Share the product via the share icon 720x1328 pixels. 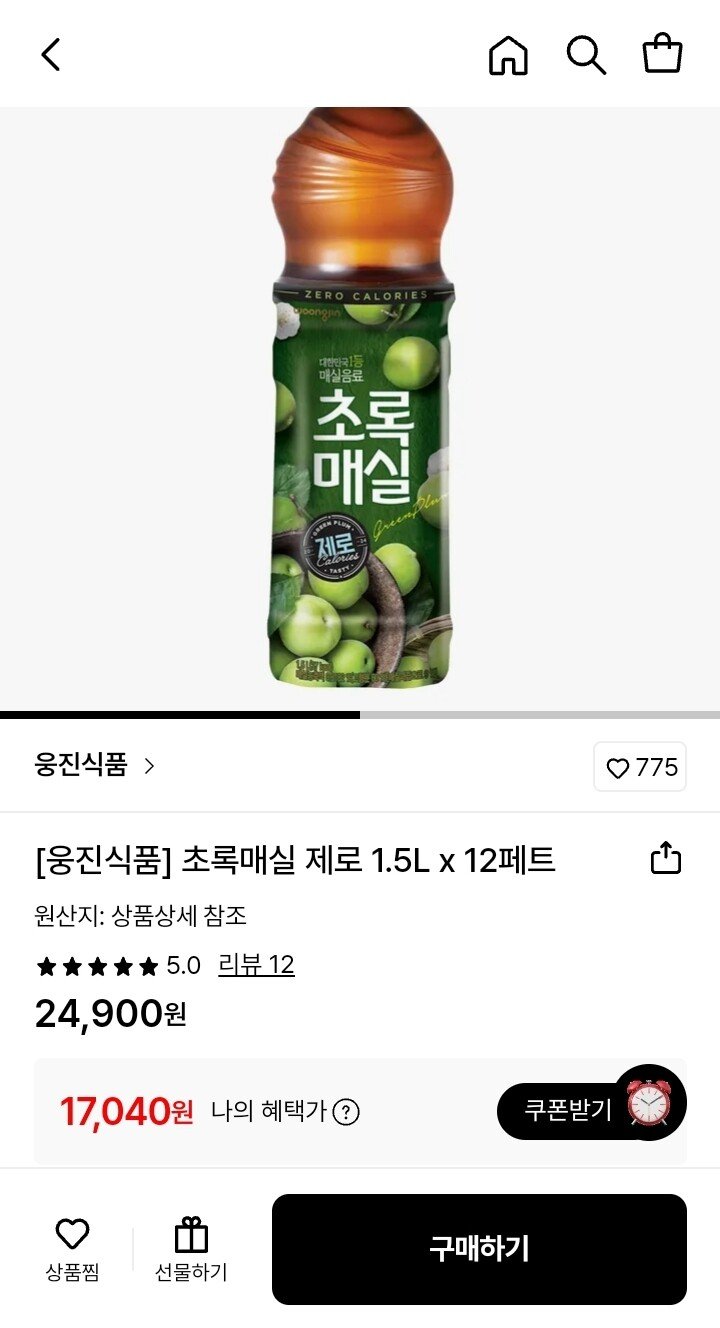pos(664,858)
